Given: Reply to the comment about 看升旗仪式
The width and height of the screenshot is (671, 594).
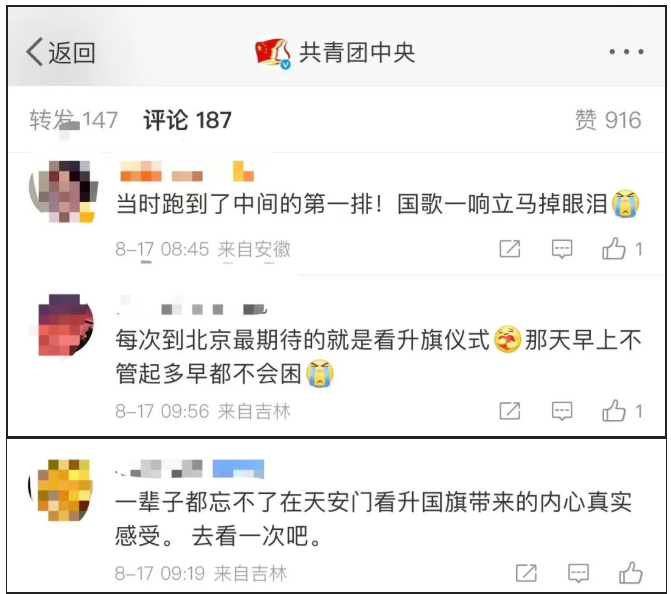Looking at the screenshot, I should [563, 410].
